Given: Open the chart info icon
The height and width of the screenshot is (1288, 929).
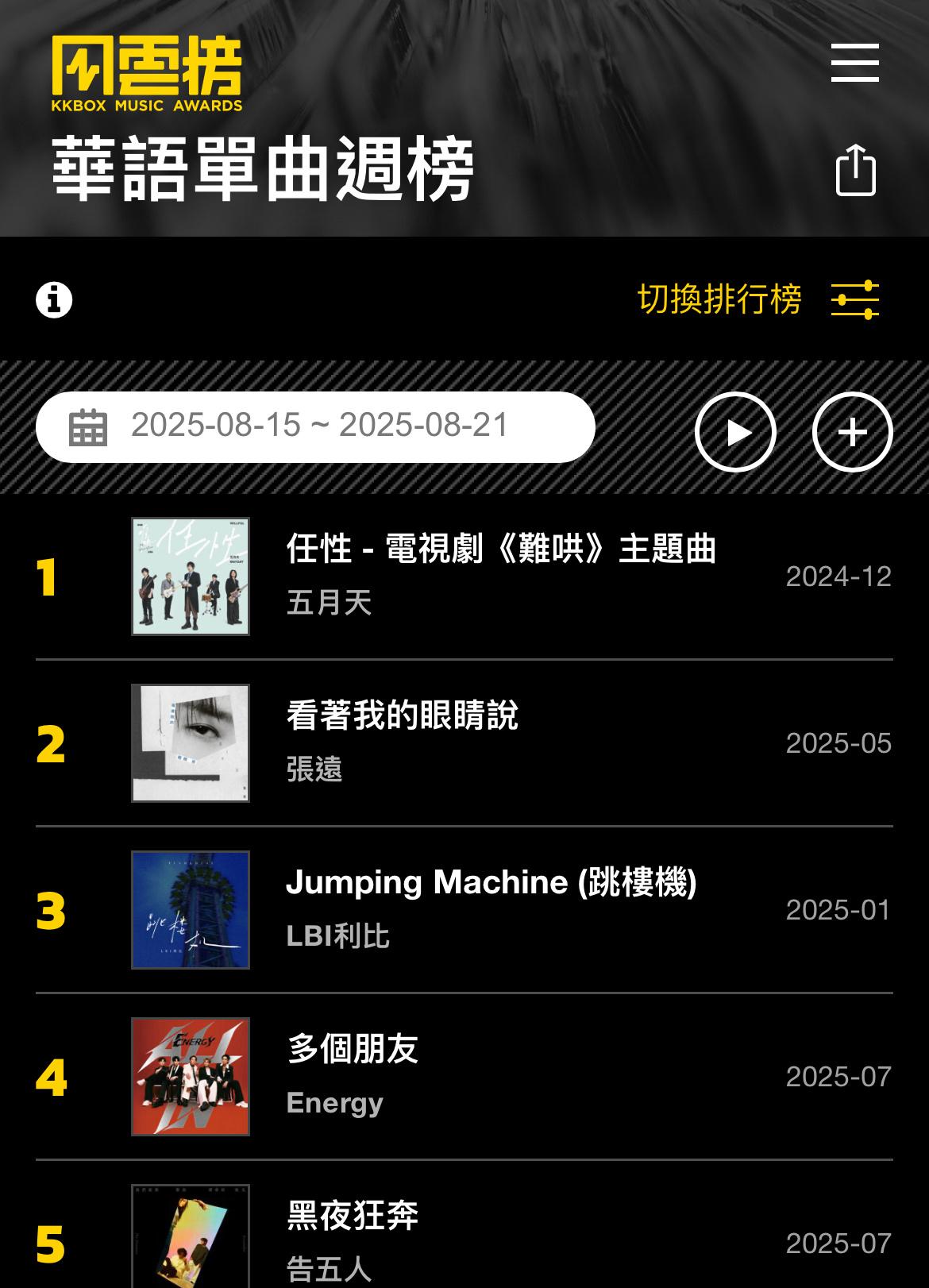Looking at the screenshot, I should tap(54, 300).
